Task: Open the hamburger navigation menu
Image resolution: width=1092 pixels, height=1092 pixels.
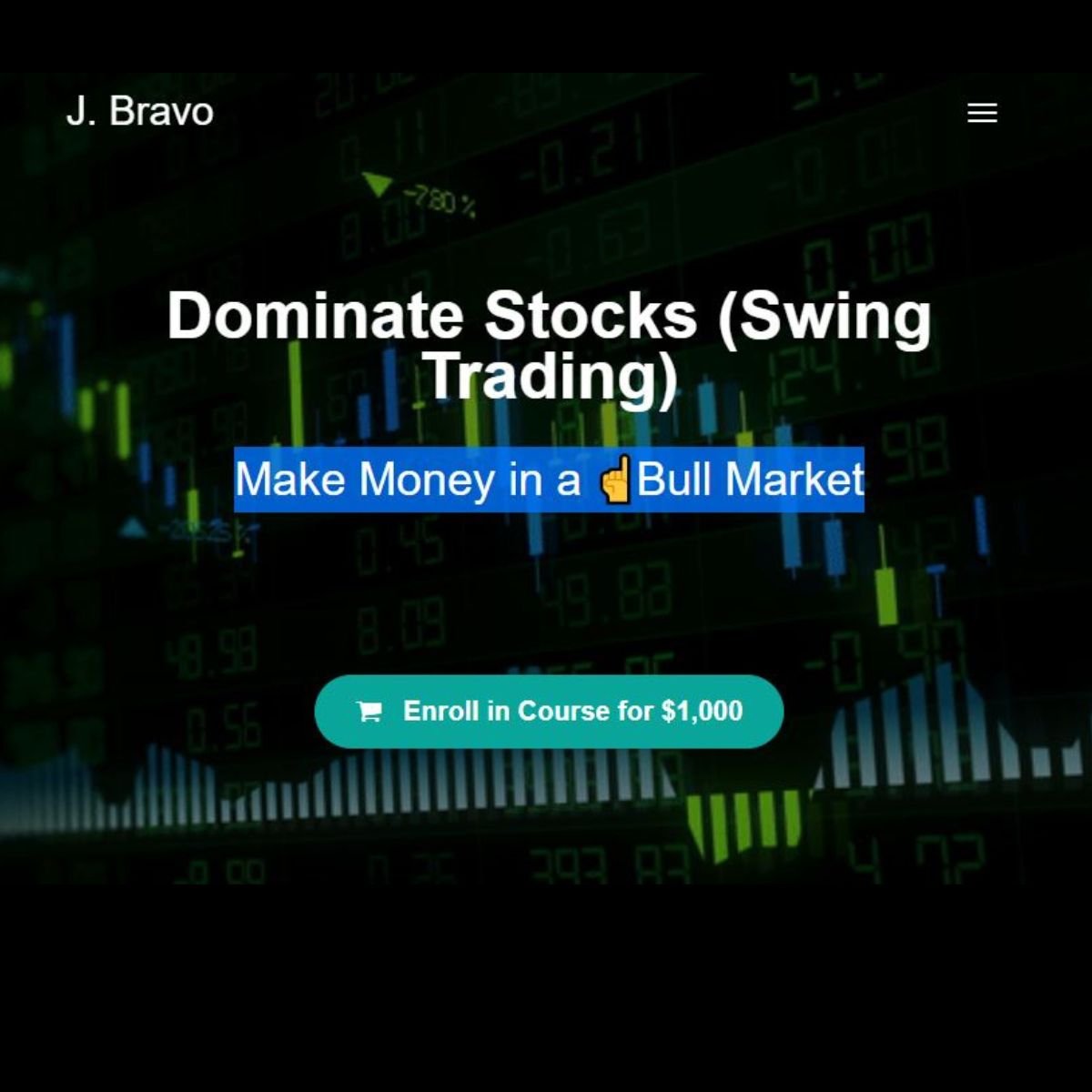Action: [x=982, y=113]
